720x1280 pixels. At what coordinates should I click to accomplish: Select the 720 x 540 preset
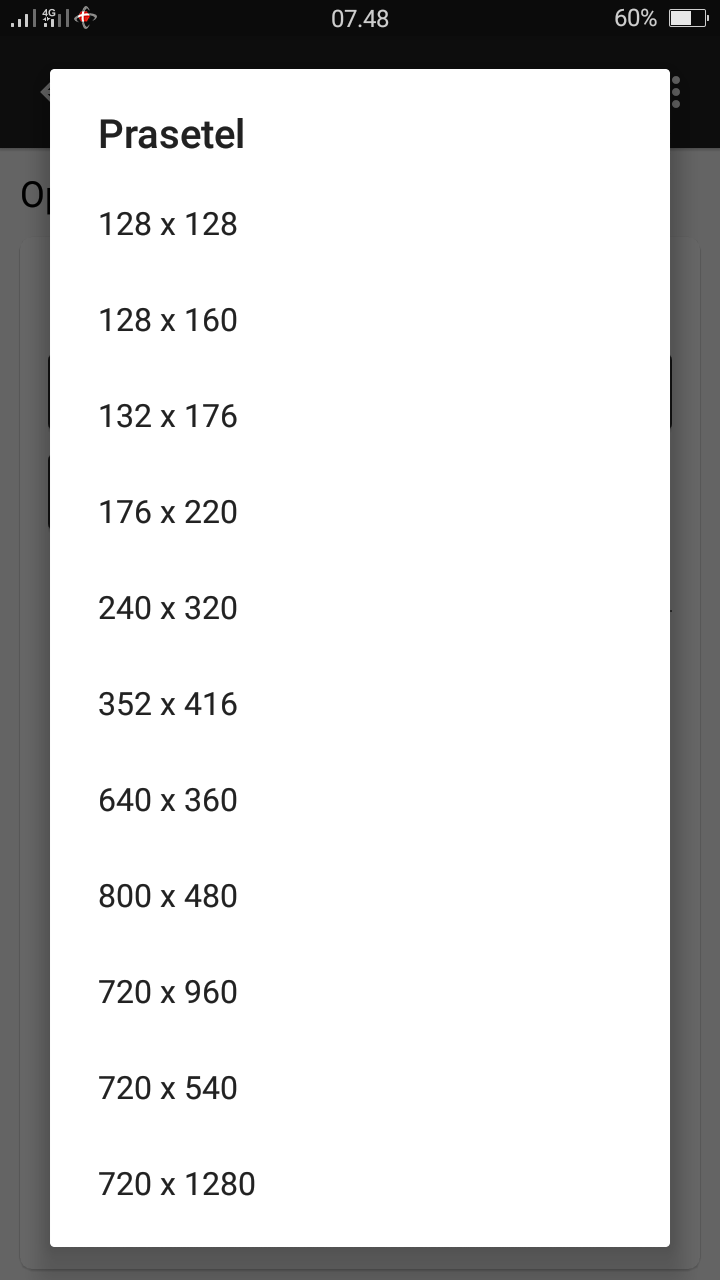[168, 1088]
